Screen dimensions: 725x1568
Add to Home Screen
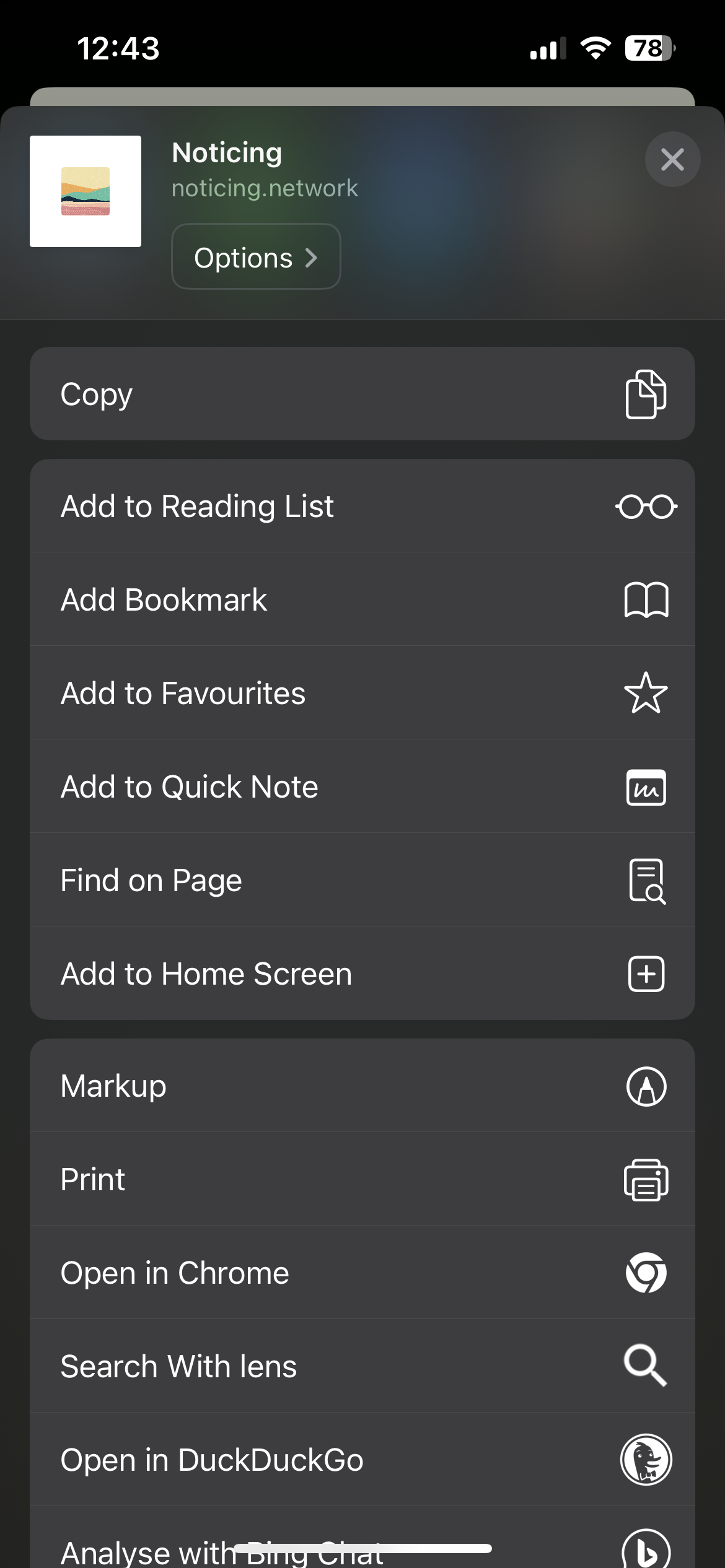pos(362,973)
